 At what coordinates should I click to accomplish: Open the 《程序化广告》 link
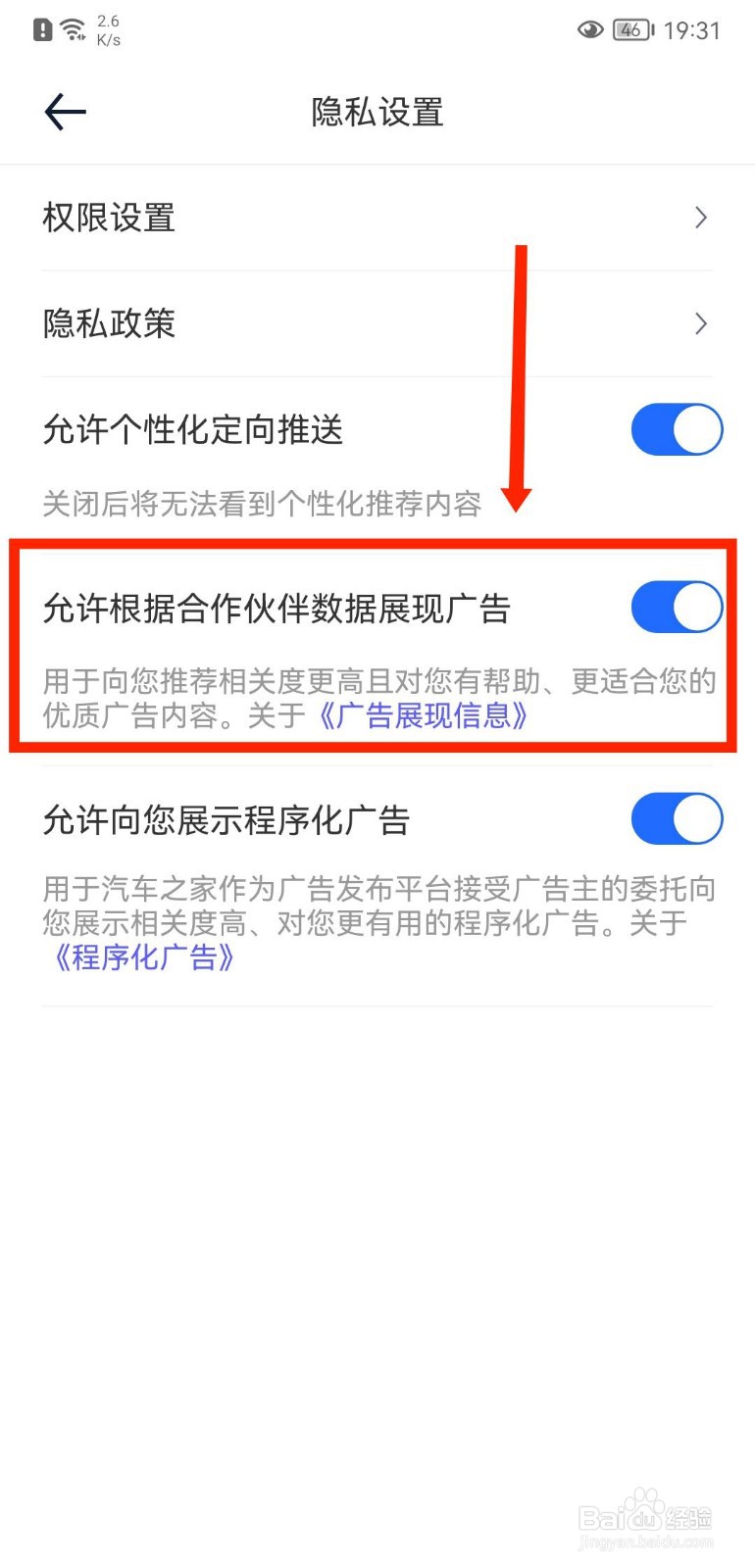coord(143,956)
